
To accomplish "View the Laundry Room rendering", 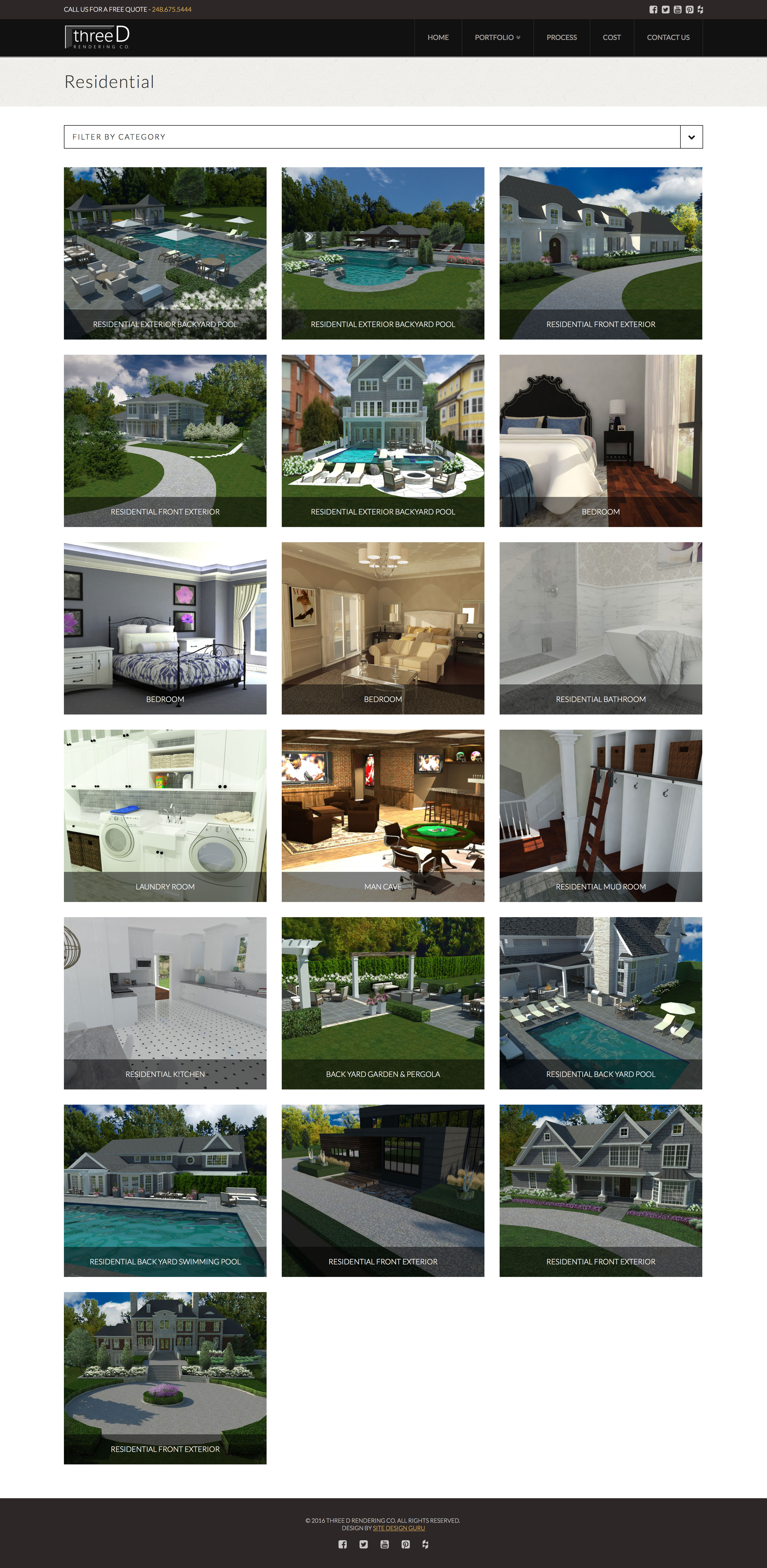I will [x=165, y=815].
